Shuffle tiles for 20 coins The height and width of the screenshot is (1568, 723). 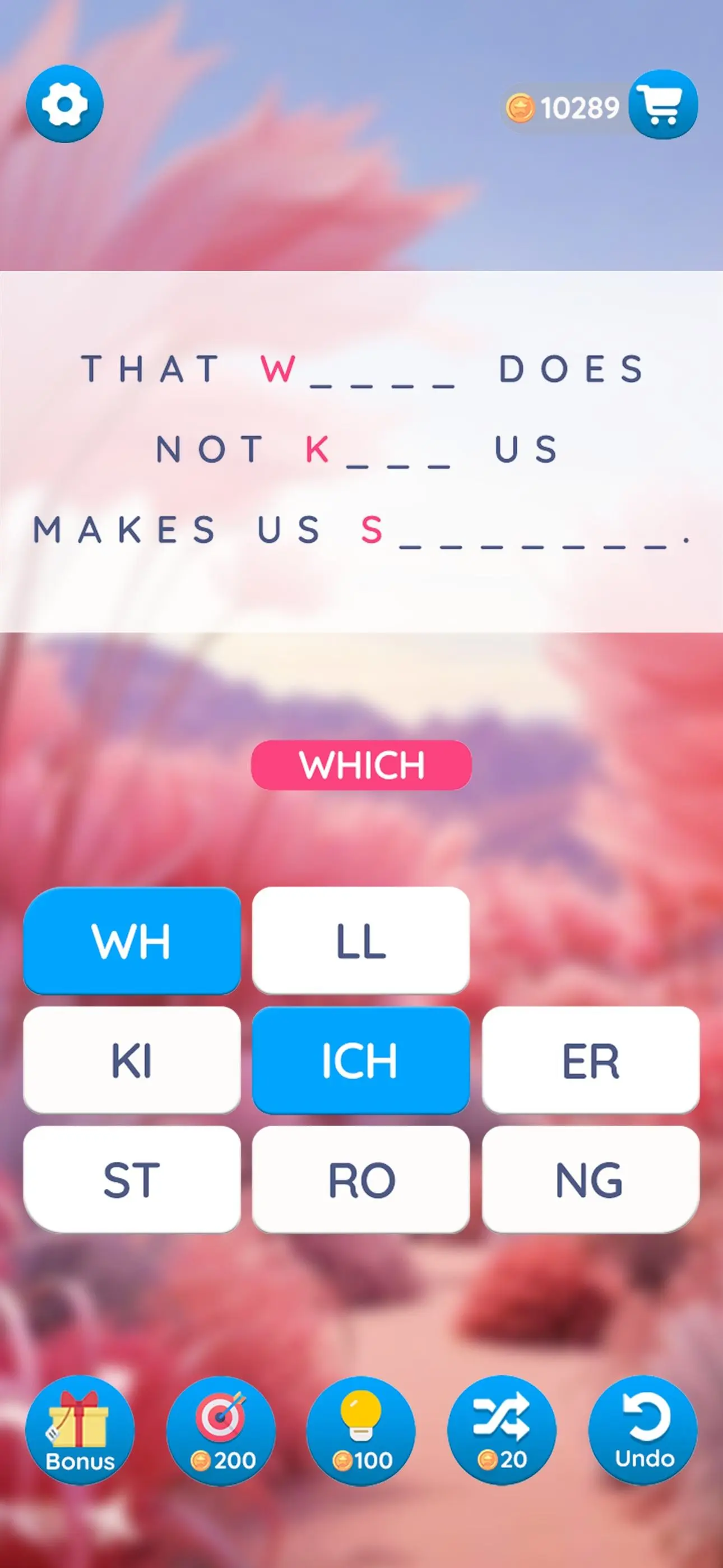[x=502, y=1431]
